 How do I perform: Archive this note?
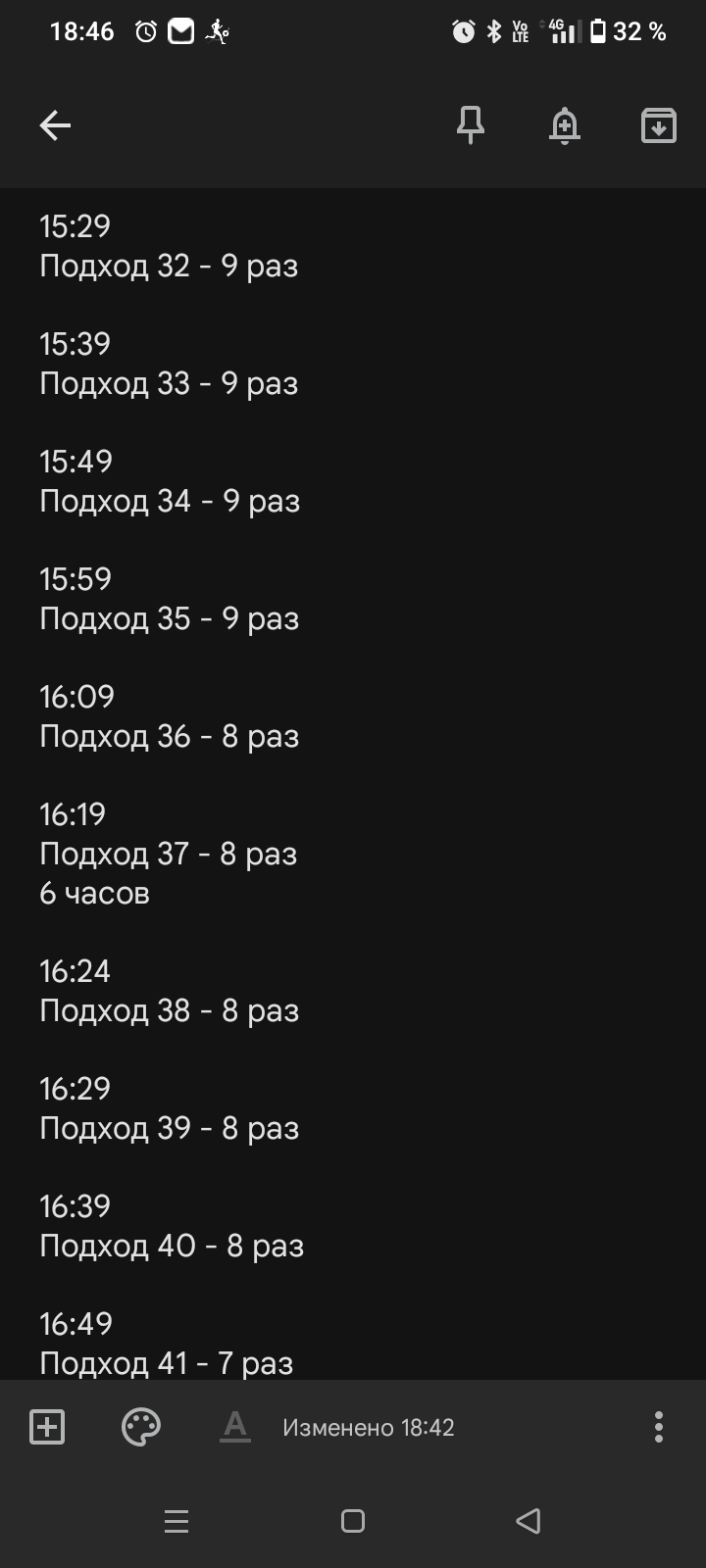coord(658,125)
